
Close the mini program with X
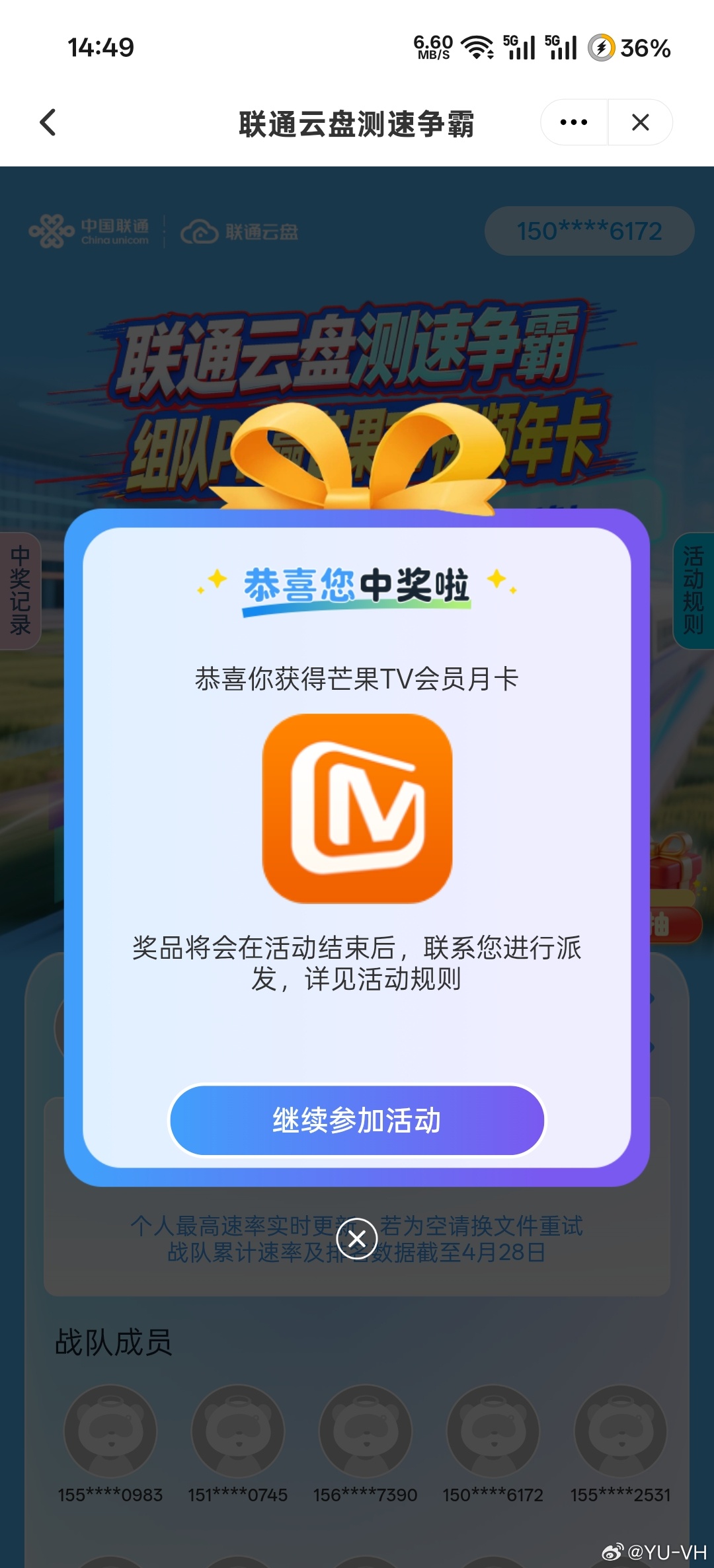pos(640,122)
